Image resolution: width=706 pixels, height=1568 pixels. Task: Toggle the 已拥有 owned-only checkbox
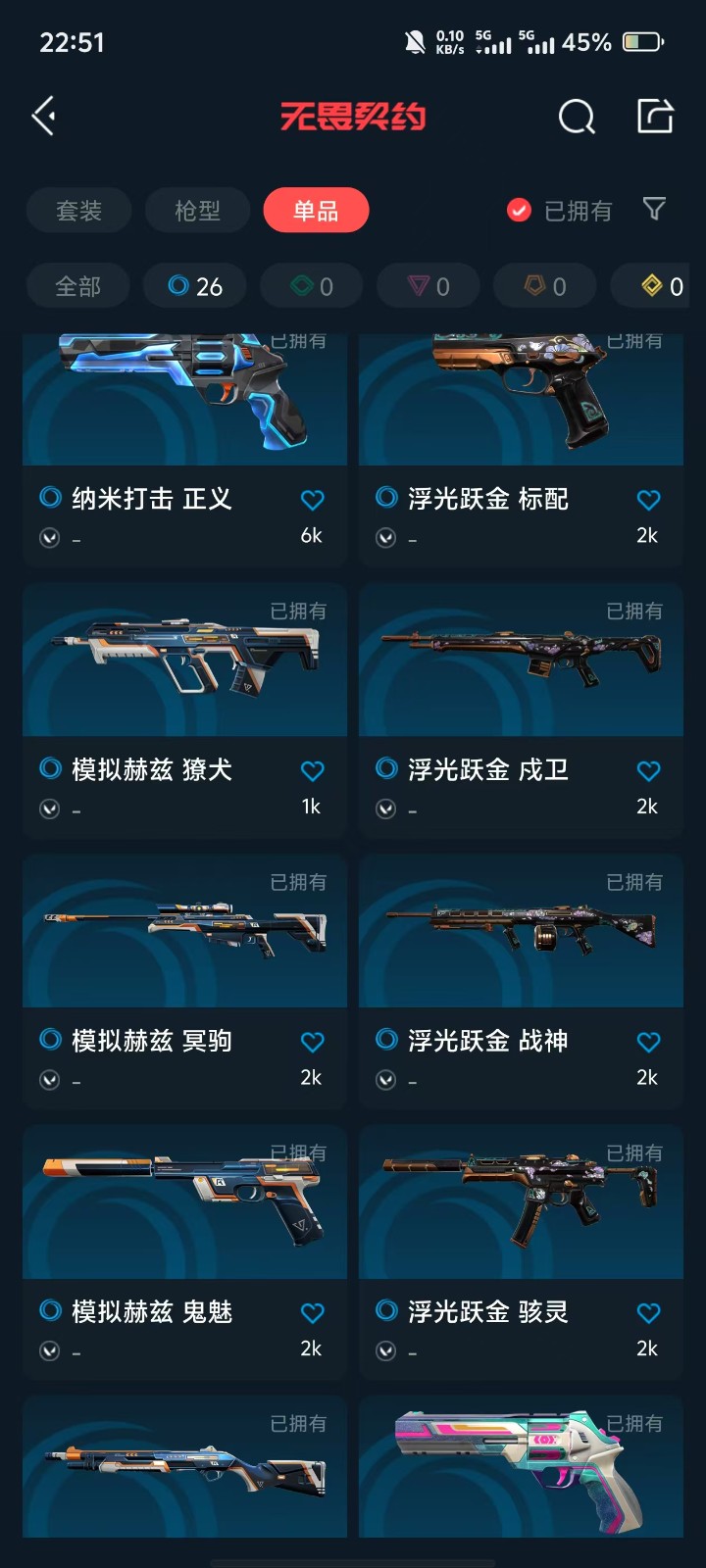(519, 211)
